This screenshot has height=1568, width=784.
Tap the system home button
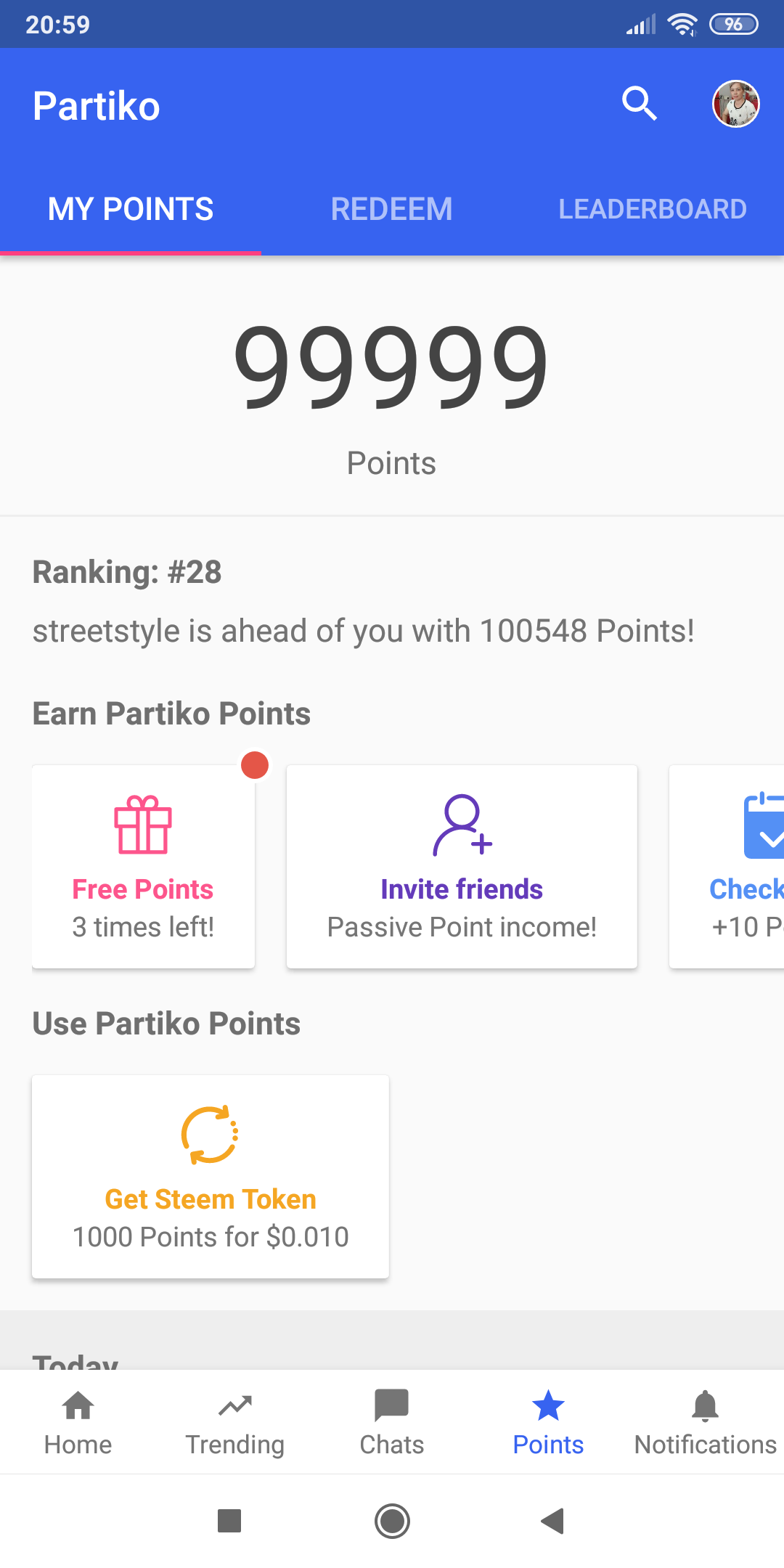coord(392,1521)
